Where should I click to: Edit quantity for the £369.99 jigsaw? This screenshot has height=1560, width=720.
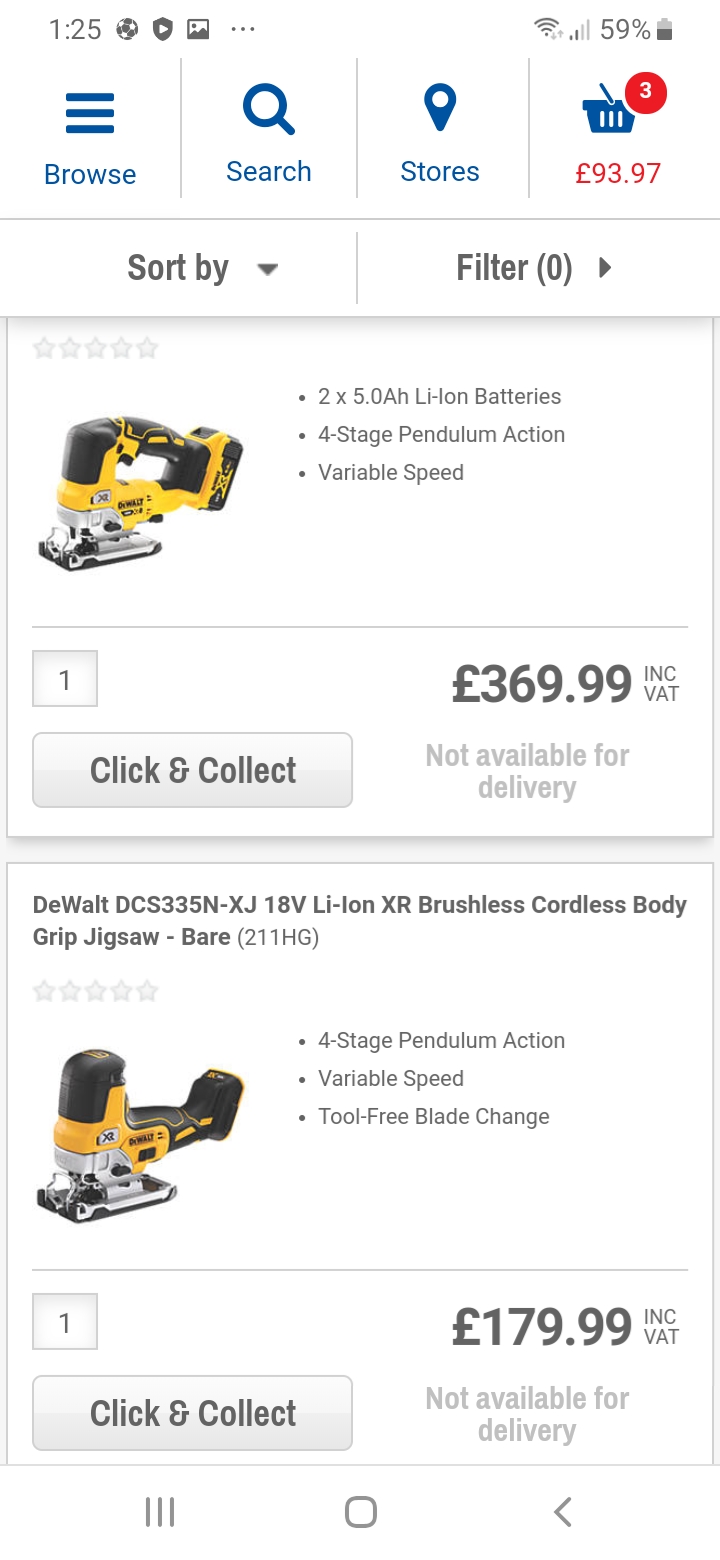click(x=65, y=679)
